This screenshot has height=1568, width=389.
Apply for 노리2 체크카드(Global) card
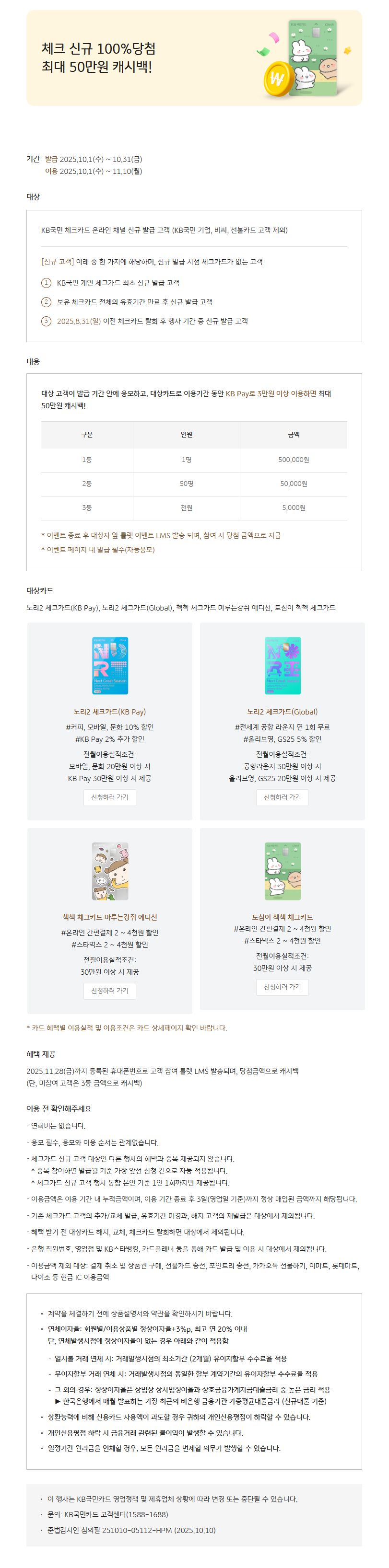[x=282, y=797]
